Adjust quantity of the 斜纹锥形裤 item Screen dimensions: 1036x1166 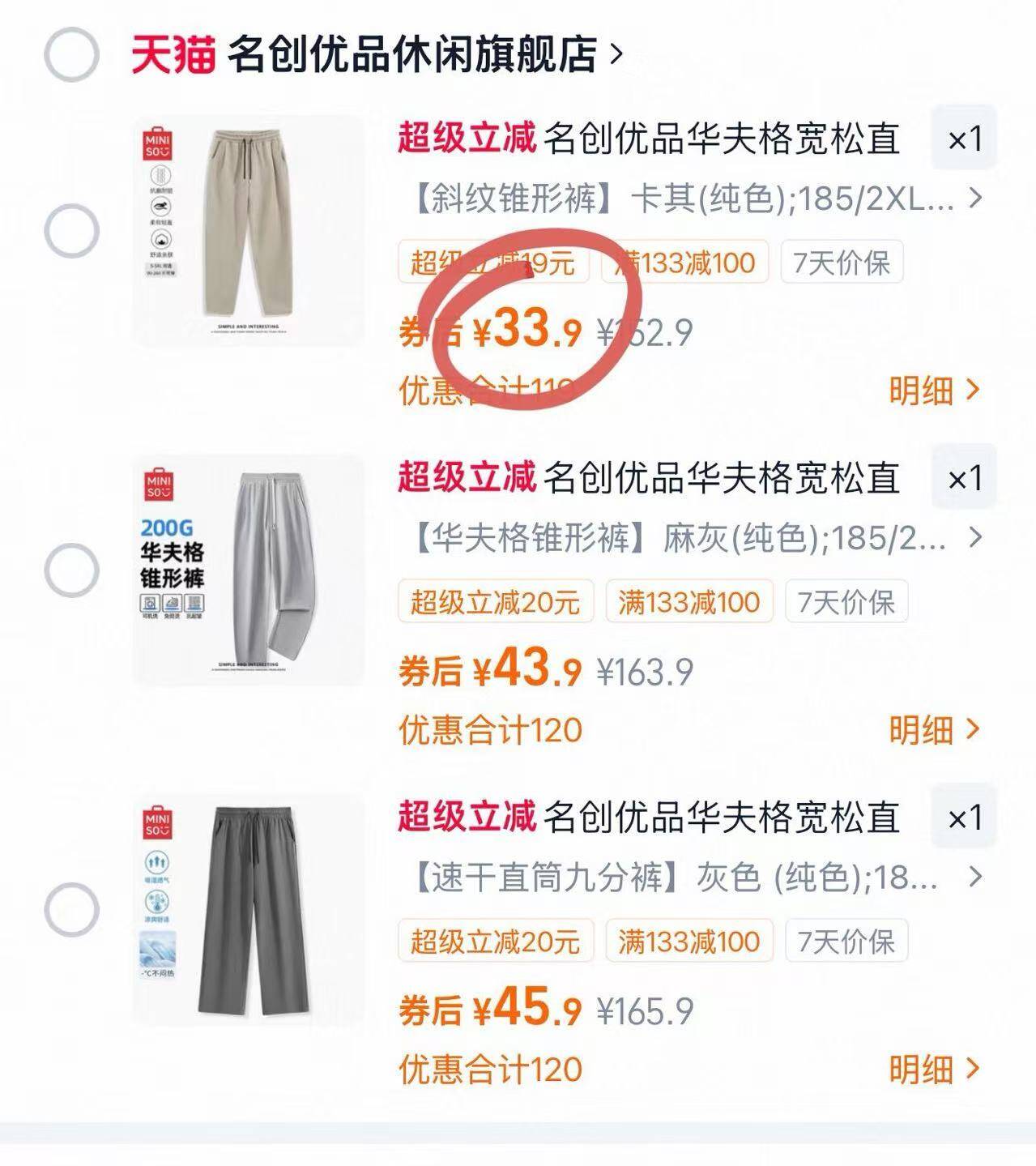[964, 139]
